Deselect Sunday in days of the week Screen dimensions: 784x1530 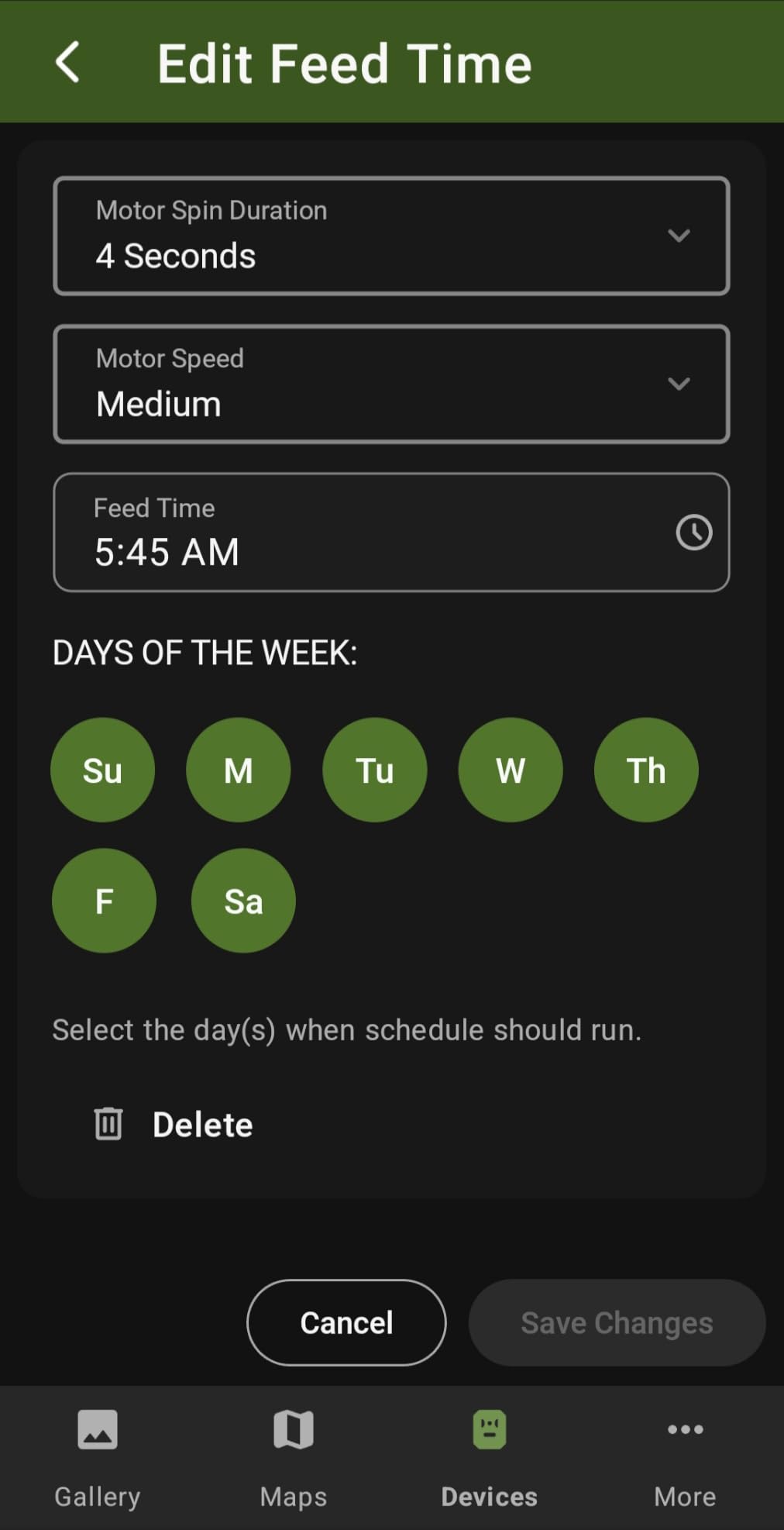102,770
